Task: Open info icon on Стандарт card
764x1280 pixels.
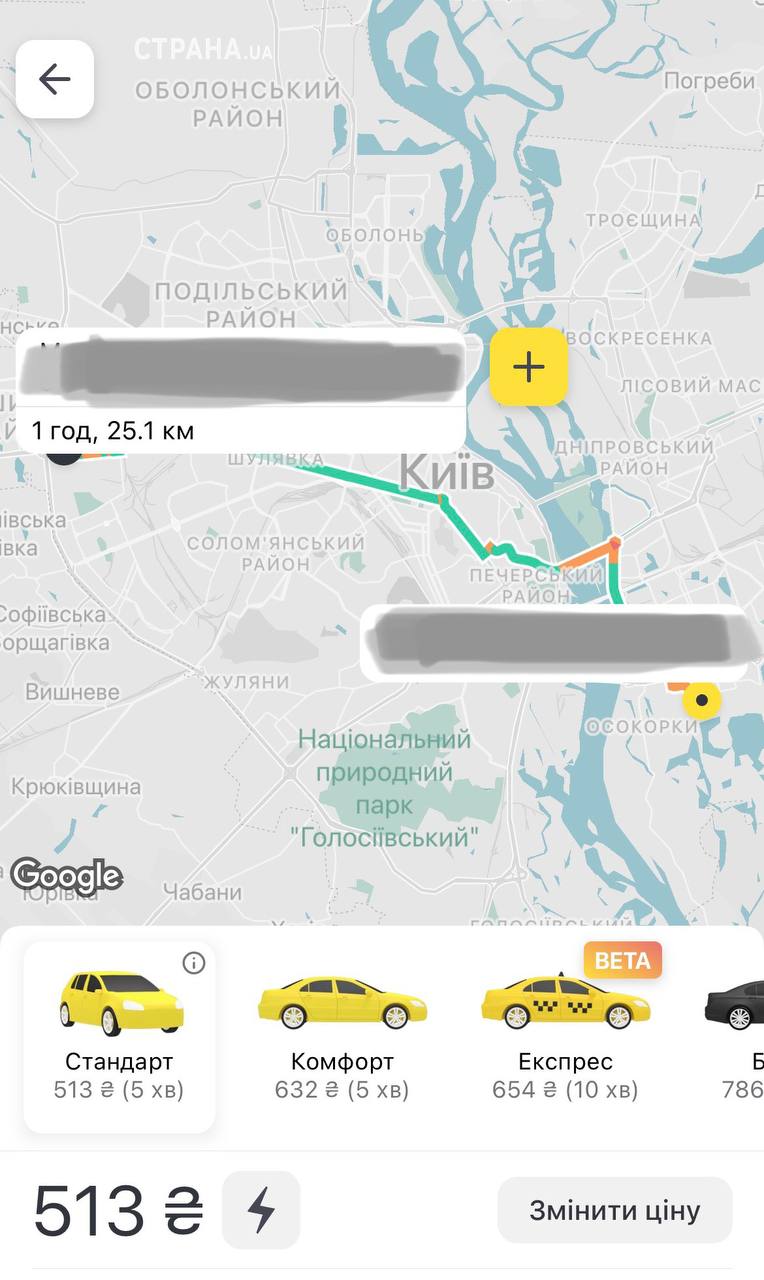Action: click(194, 963)
